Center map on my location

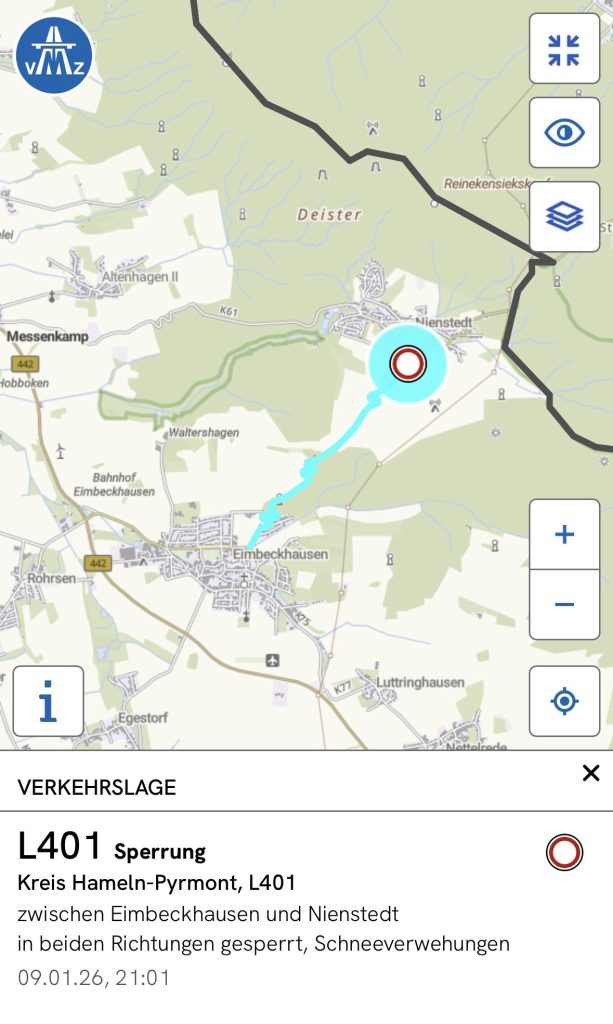pyautogui.click(x=564, y=701)
